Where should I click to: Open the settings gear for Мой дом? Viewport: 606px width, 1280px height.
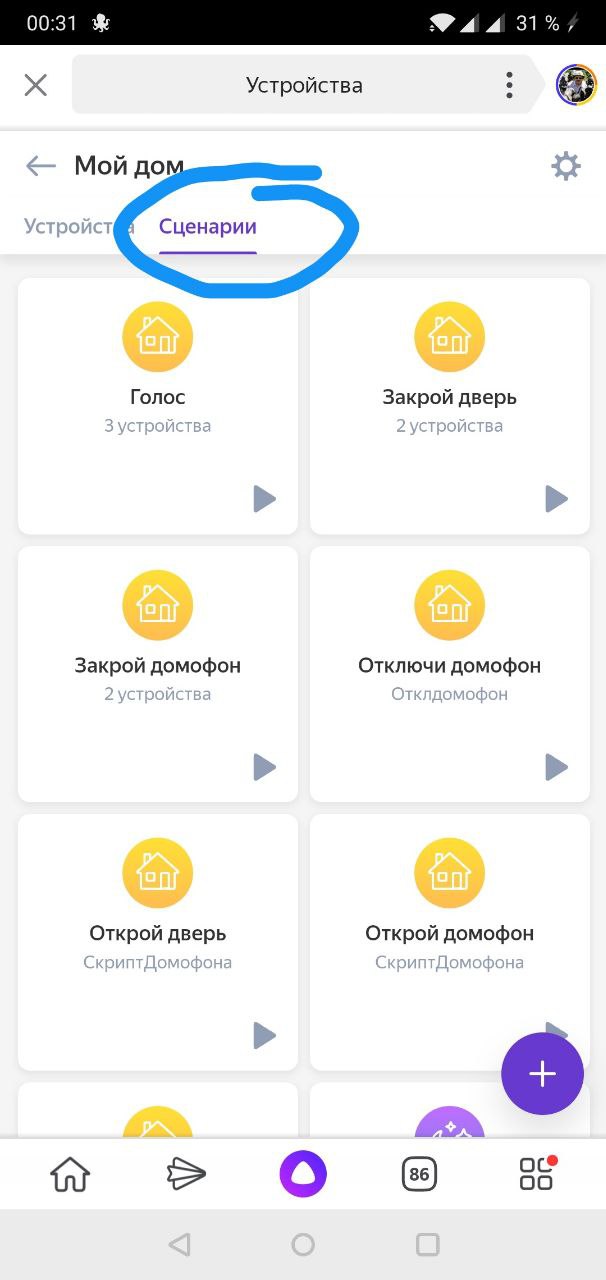pyautogui.click(x=566, y=166)
